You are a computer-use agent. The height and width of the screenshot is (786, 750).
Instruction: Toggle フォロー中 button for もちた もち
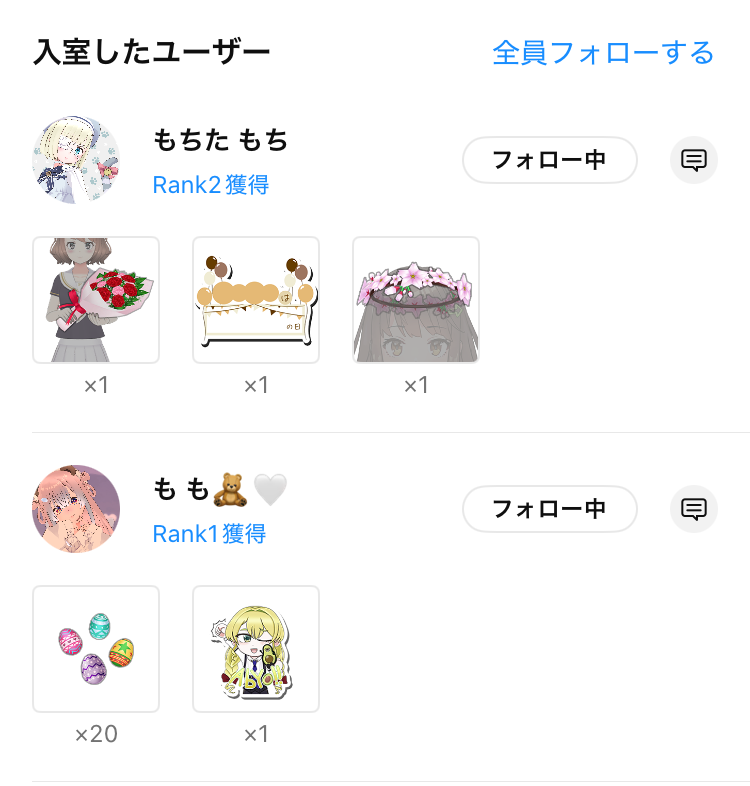[549, 160]
